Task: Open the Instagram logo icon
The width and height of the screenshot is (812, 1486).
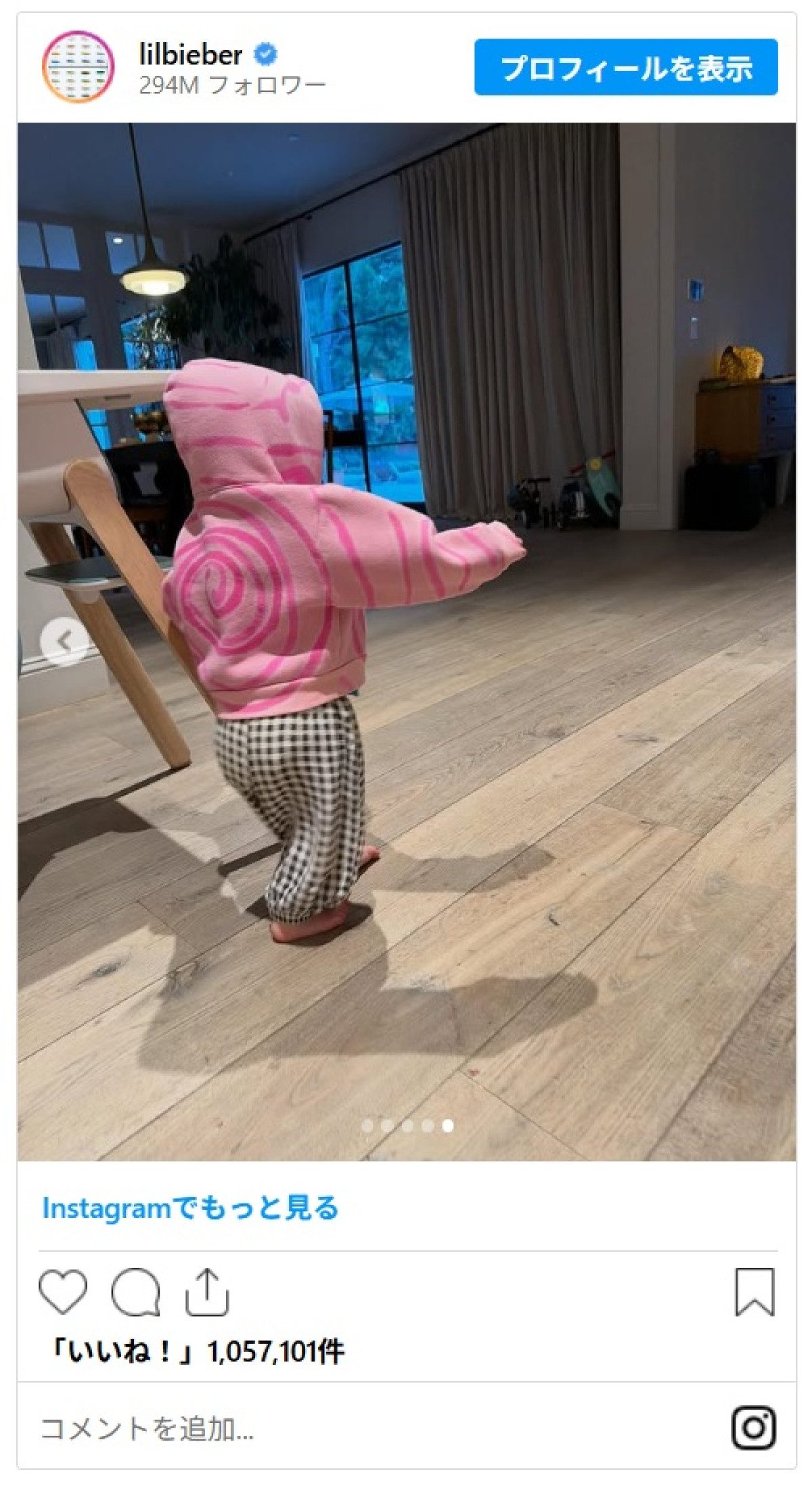Action: point(753,1428)
